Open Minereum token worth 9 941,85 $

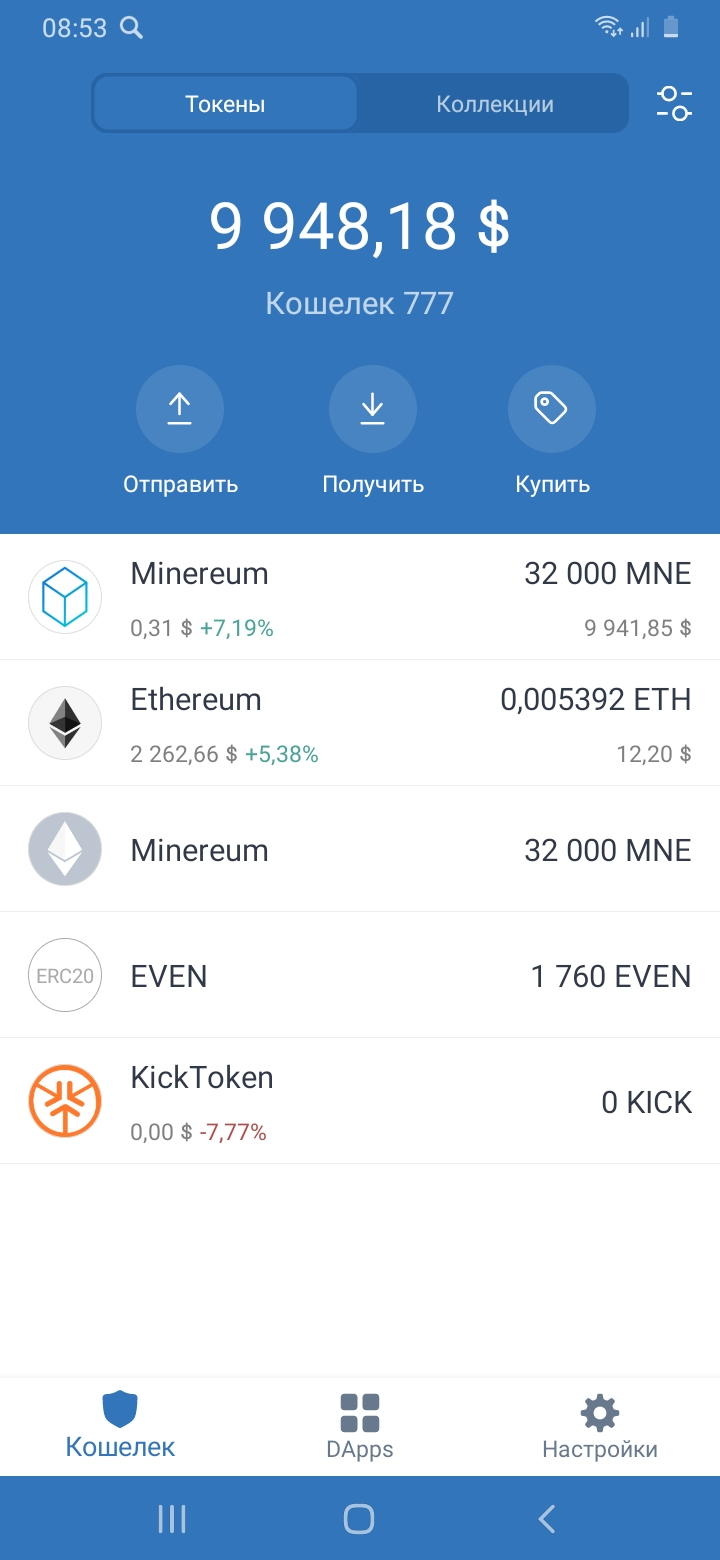(360, 597)
